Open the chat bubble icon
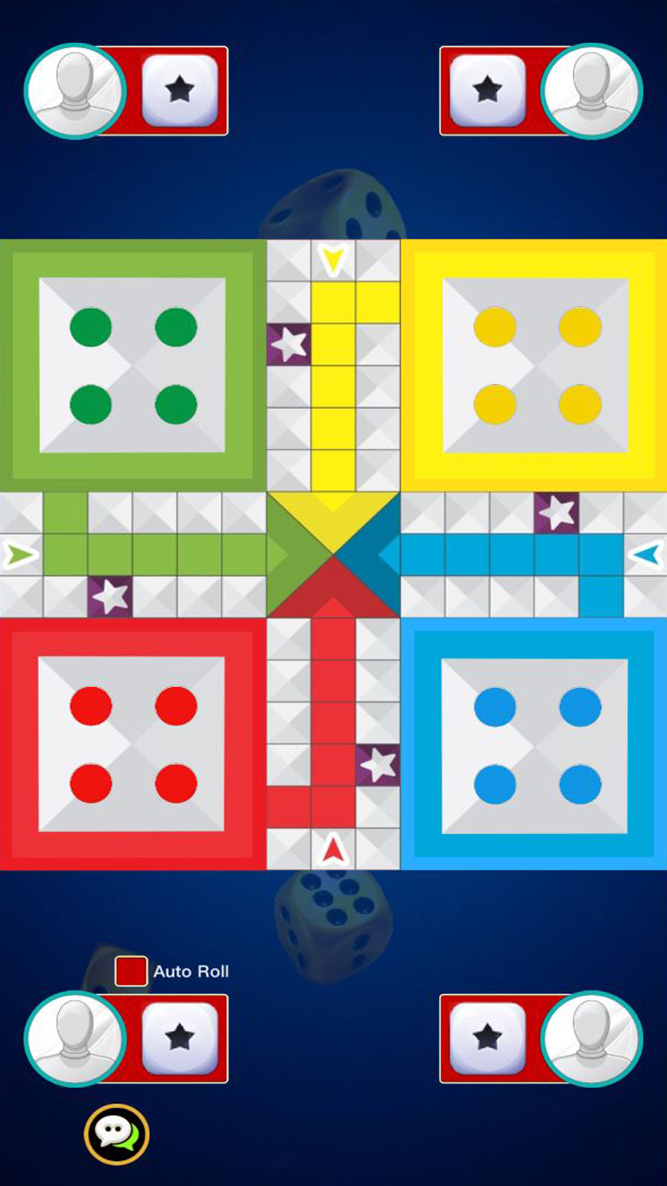 pos(117,1134)
